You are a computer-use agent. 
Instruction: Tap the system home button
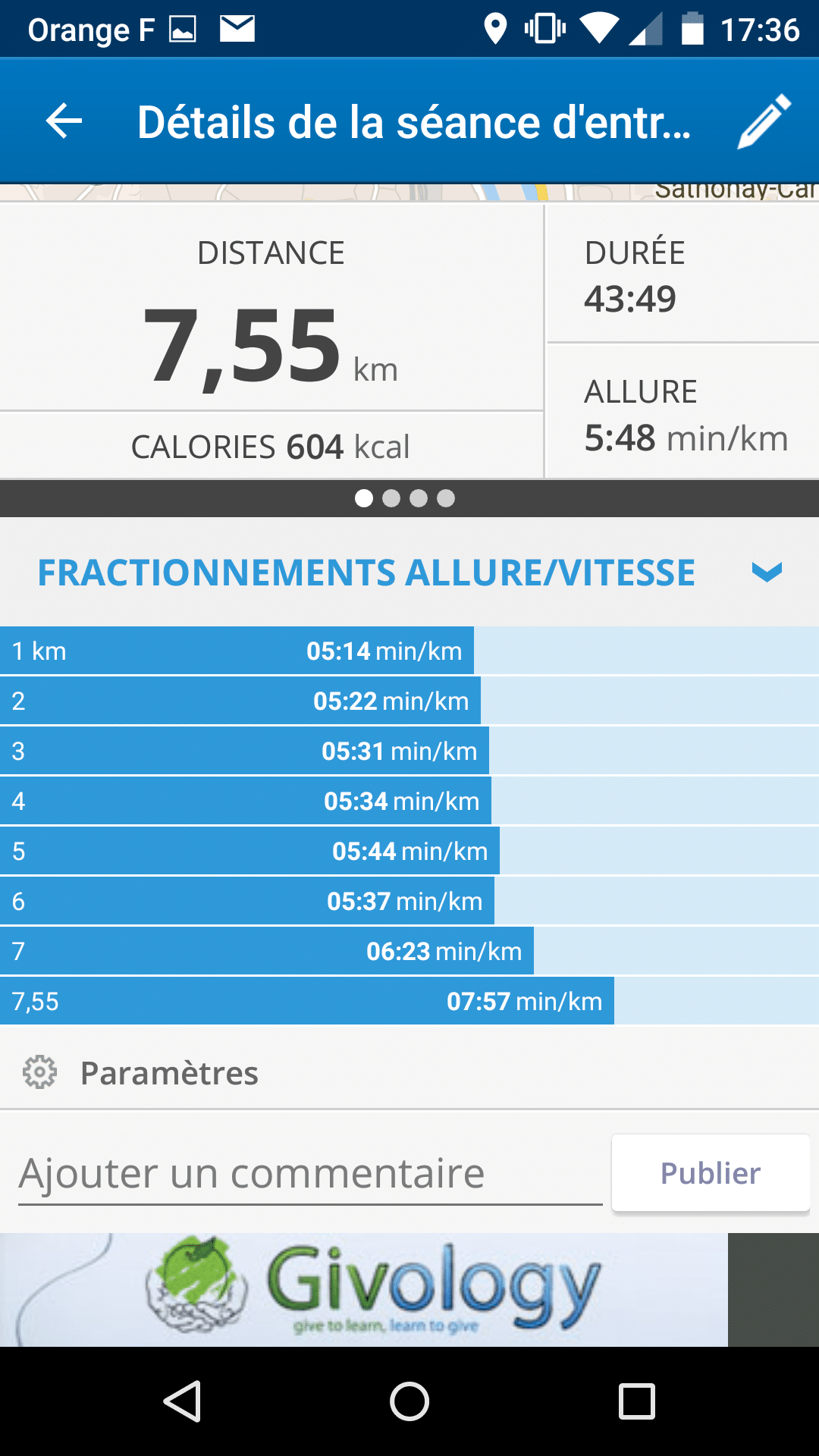(x=409, y=1401)
